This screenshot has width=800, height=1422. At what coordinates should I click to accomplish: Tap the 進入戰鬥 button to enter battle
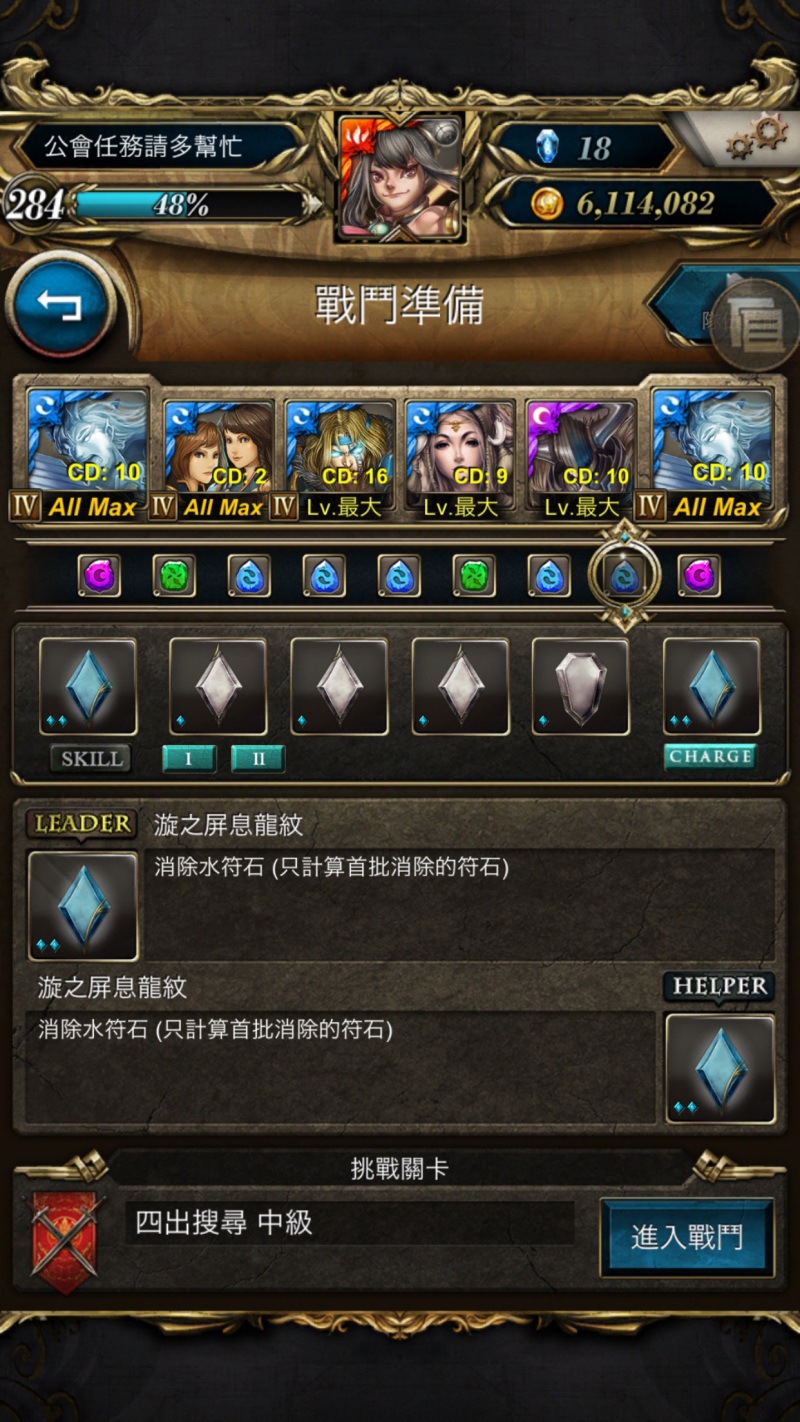click(687, 1237)
